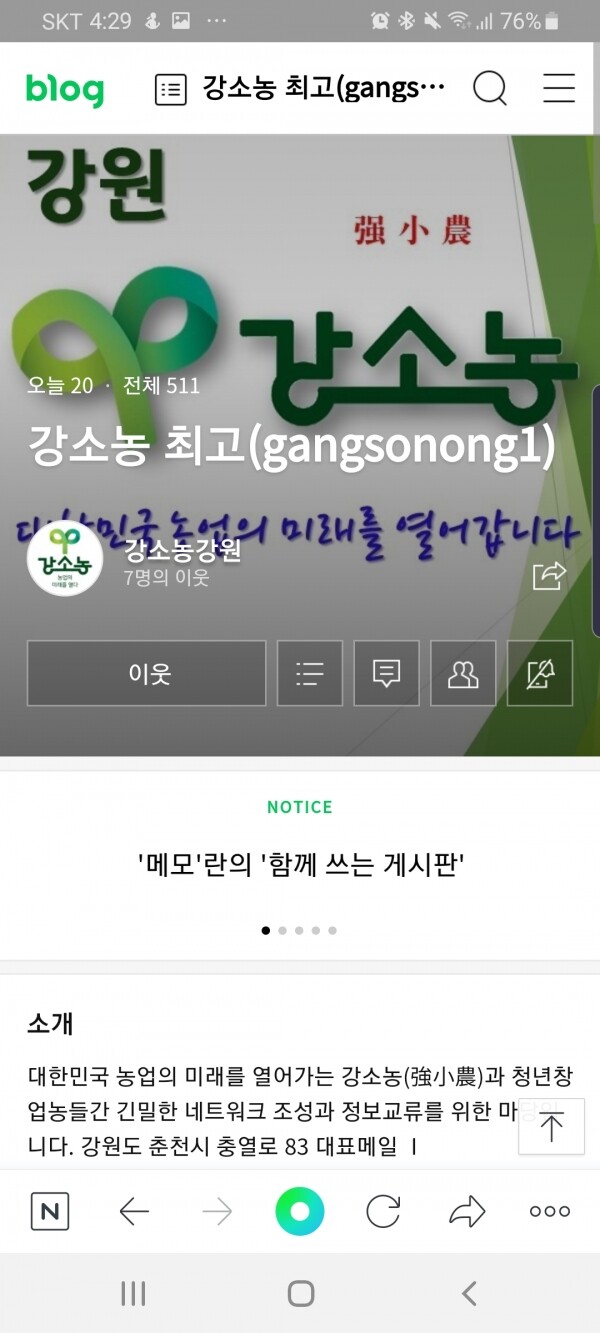
Task: Share this blog via share icon
Action: point(549,575)
